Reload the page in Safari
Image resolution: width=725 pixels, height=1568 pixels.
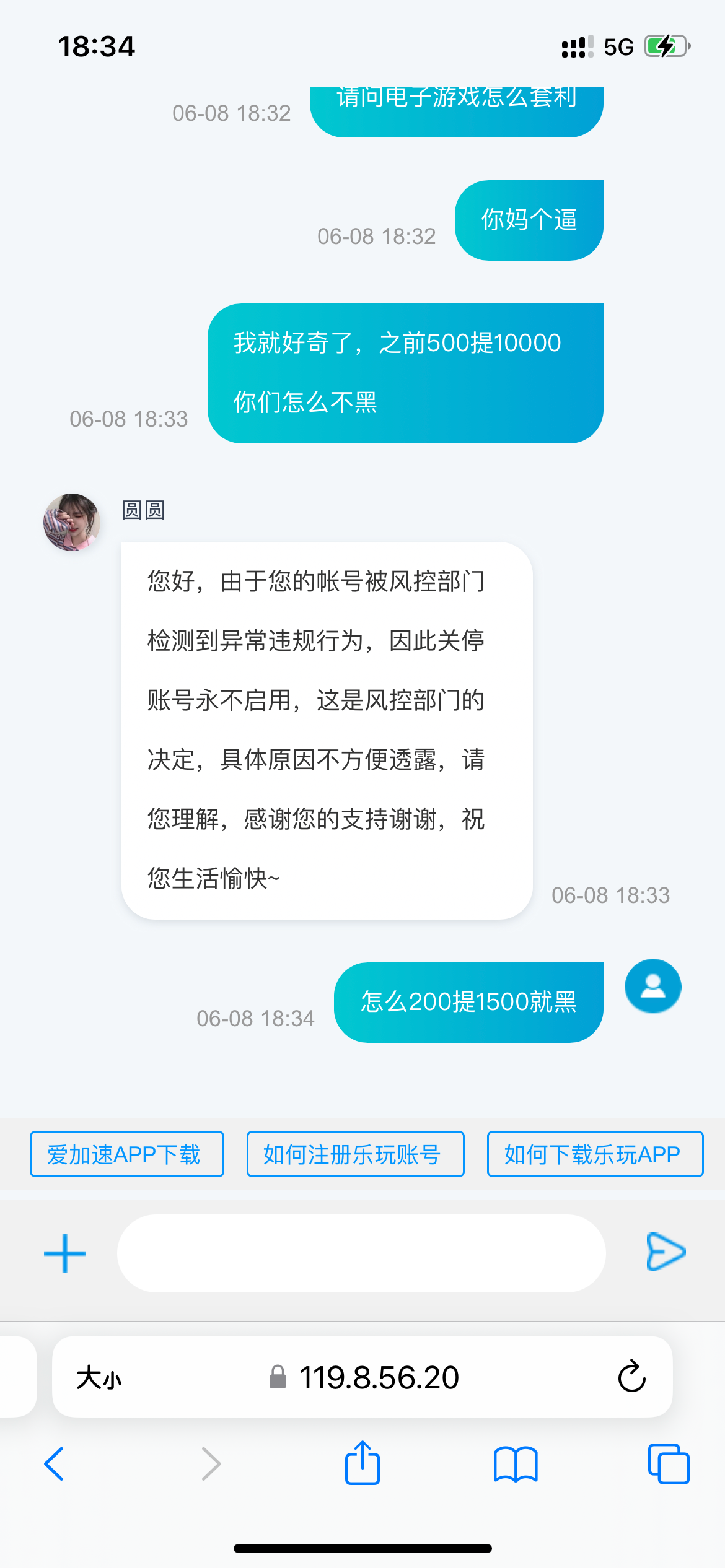(631, 1377)
